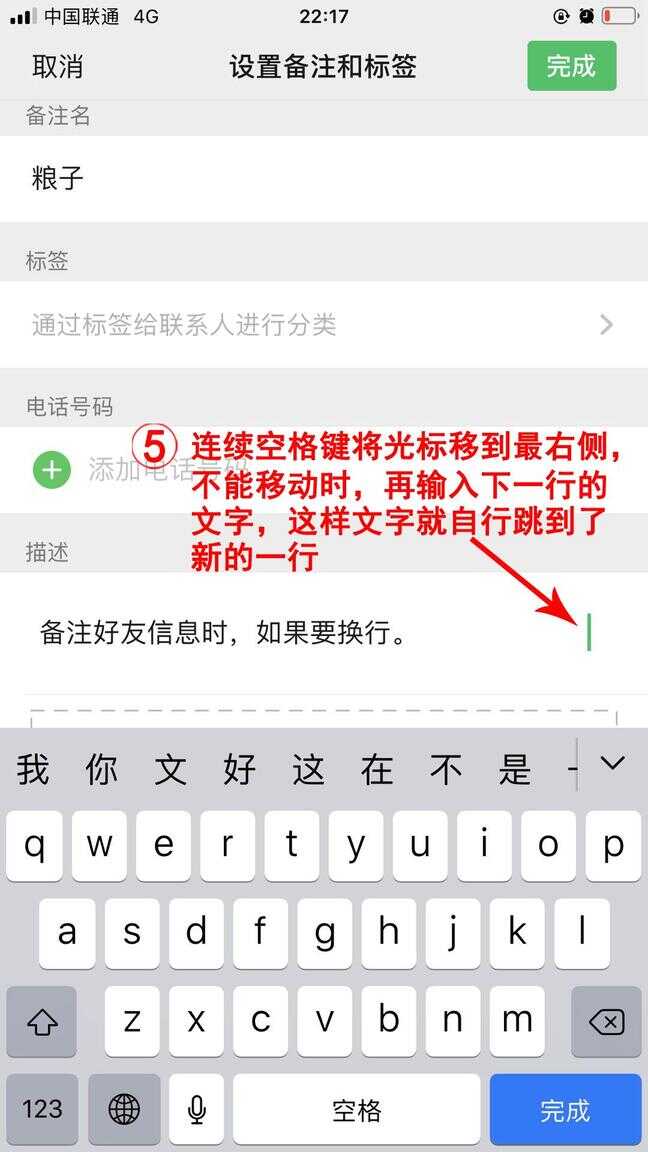Tap the blue 完成 keyboard key
This screenshot has width=648, height=1152.
click(565, 1109)
